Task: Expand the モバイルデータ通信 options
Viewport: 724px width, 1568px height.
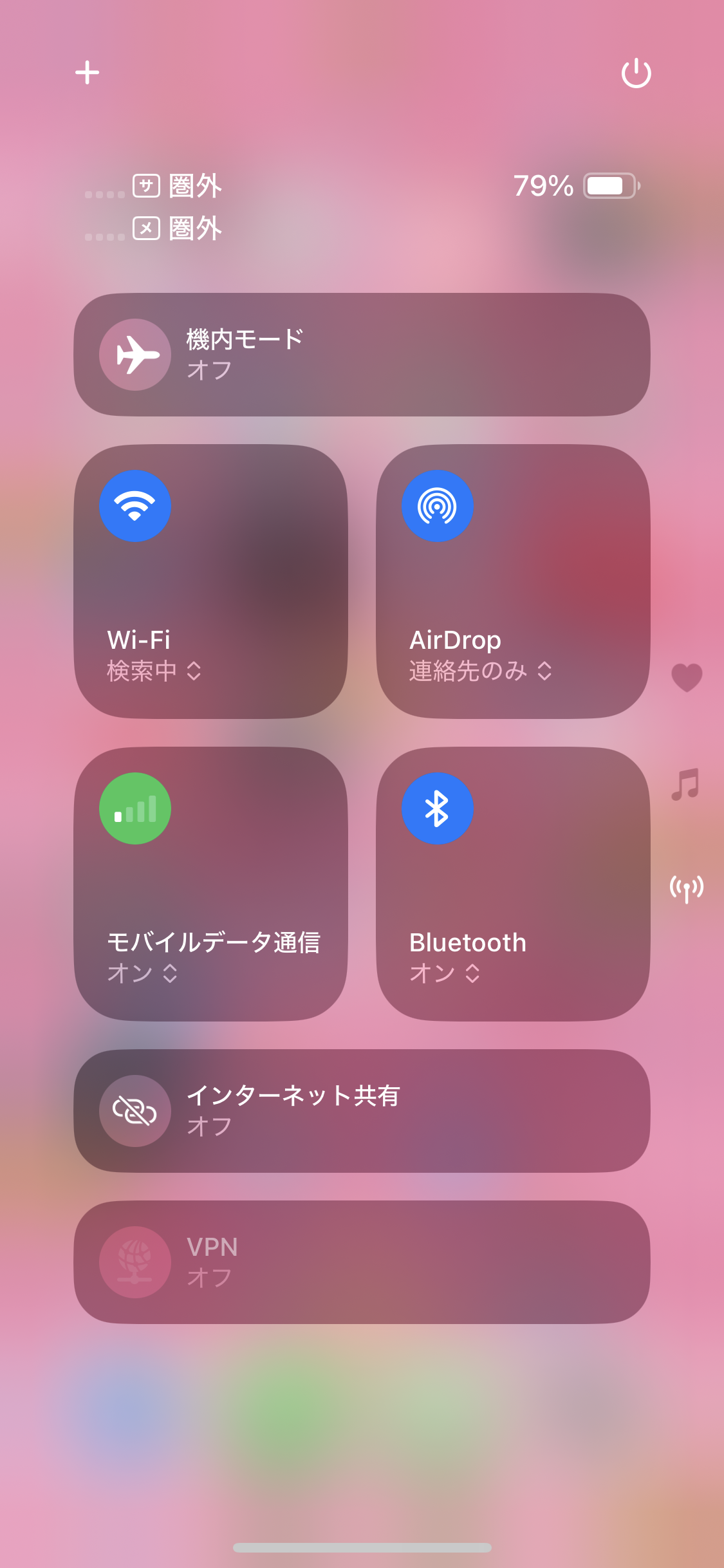Action: click(142, 973)
